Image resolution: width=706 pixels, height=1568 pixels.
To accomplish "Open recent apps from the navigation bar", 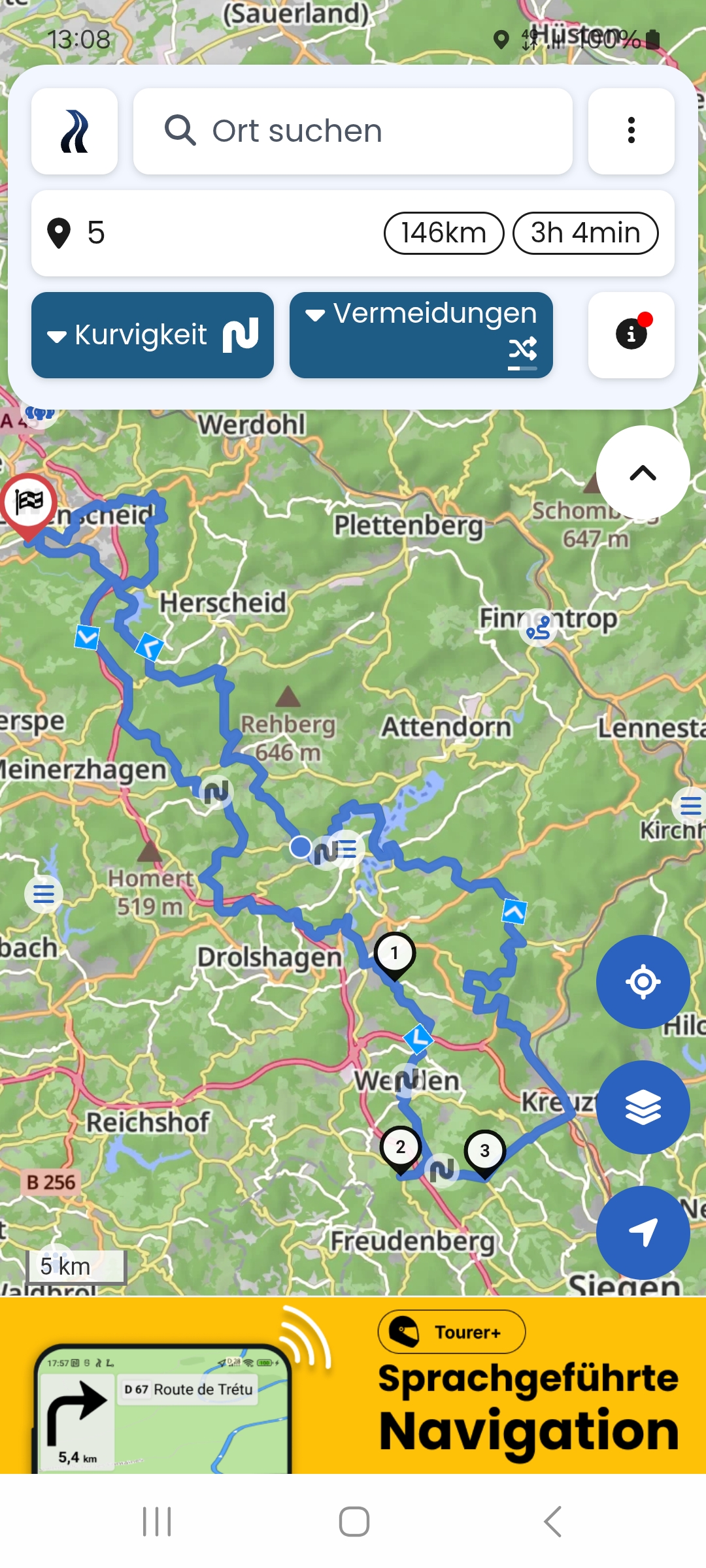I will point(157,1522).
